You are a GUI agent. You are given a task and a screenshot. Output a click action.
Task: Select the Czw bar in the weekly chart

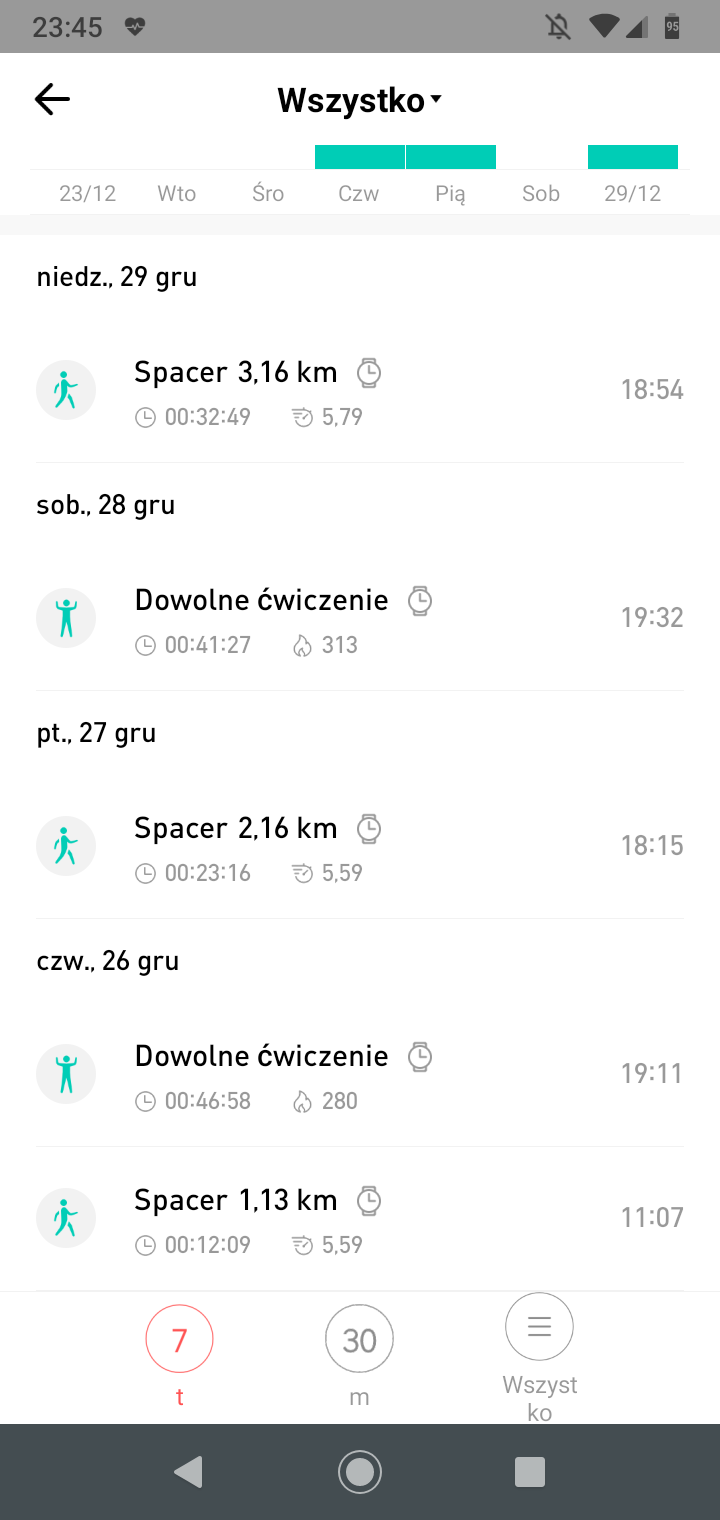tap(360, 157)
